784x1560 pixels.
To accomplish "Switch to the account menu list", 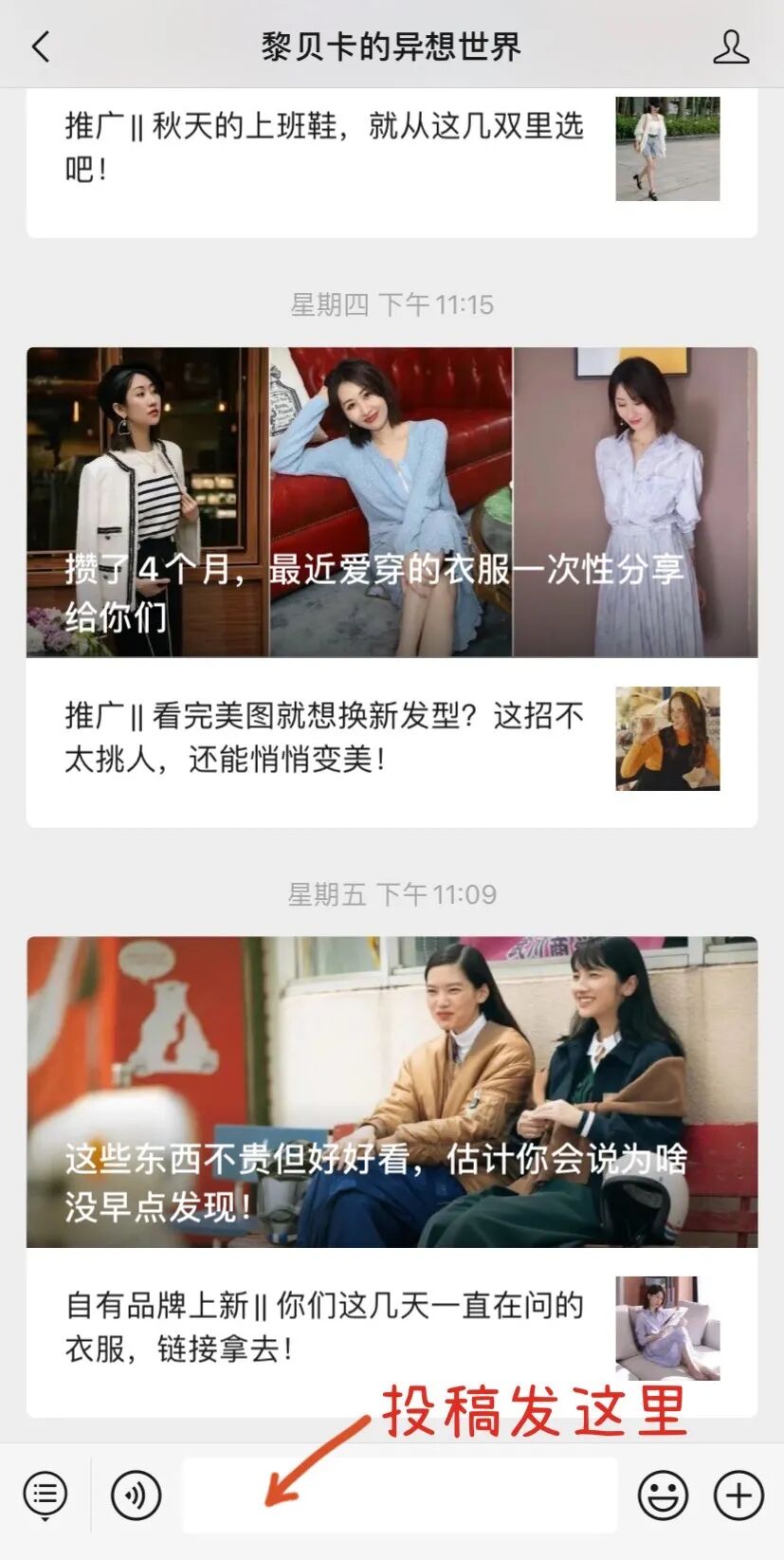I will tap(46, 1496).
